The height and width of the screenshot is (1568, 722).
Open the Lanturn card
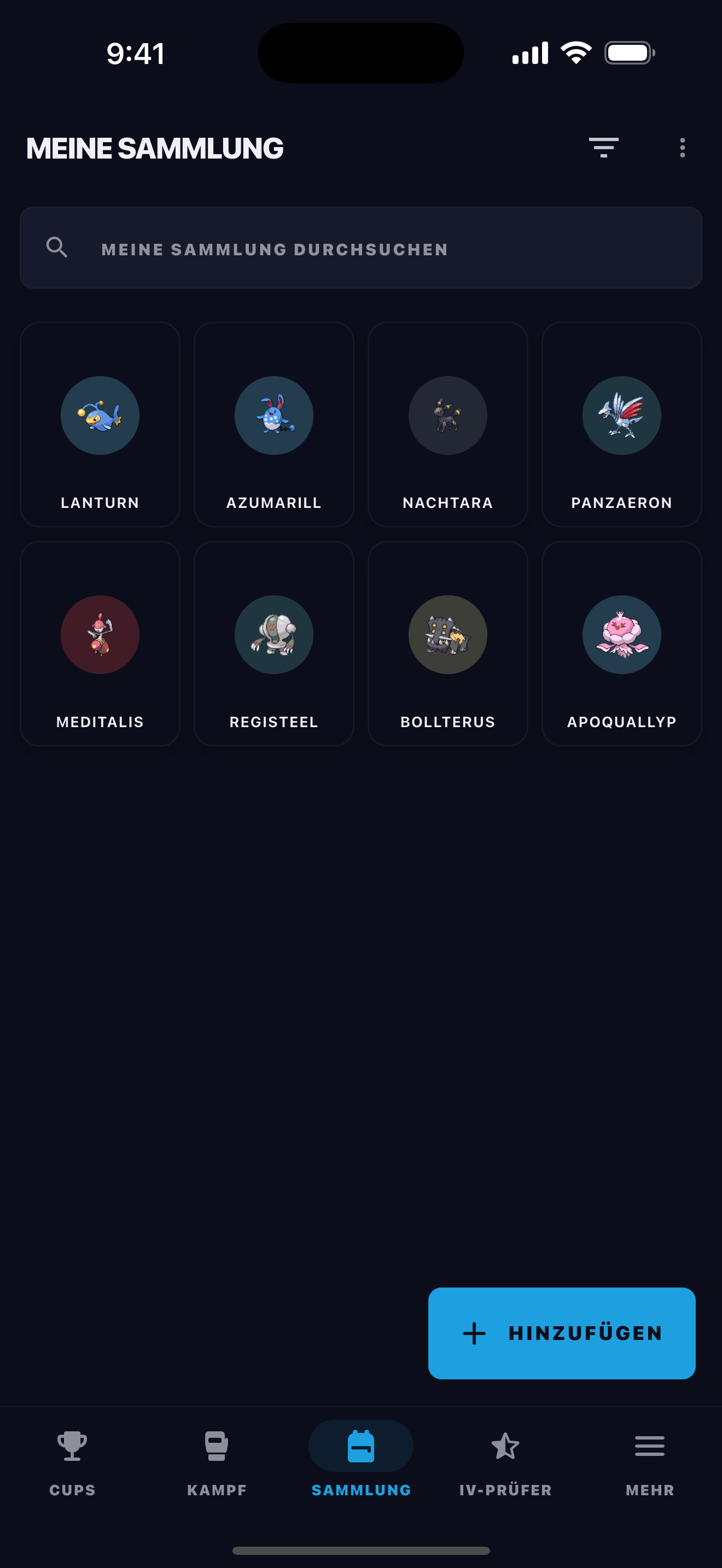pos(100,424)
